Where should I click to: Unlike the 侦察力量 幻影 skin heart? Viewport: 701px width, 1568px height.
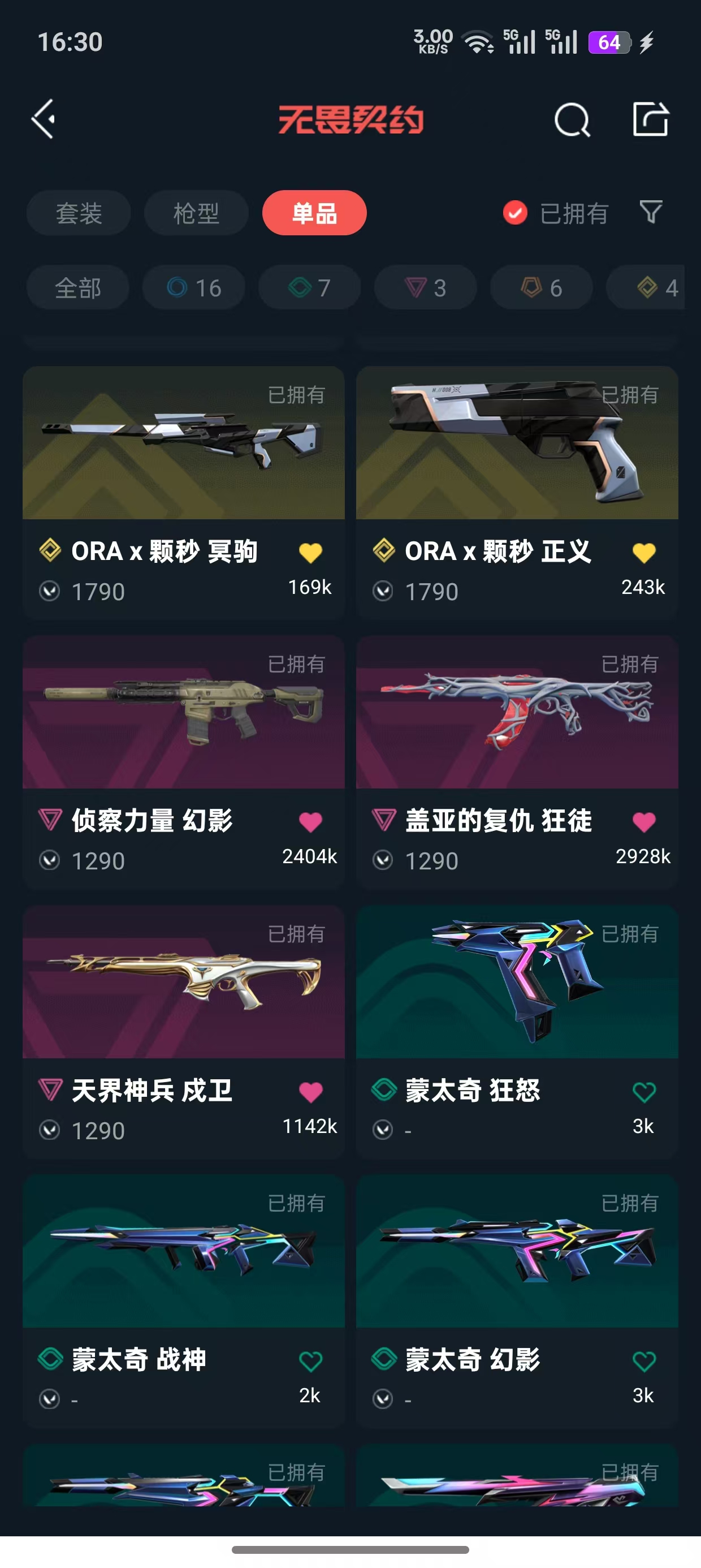[x=310, y=822]
